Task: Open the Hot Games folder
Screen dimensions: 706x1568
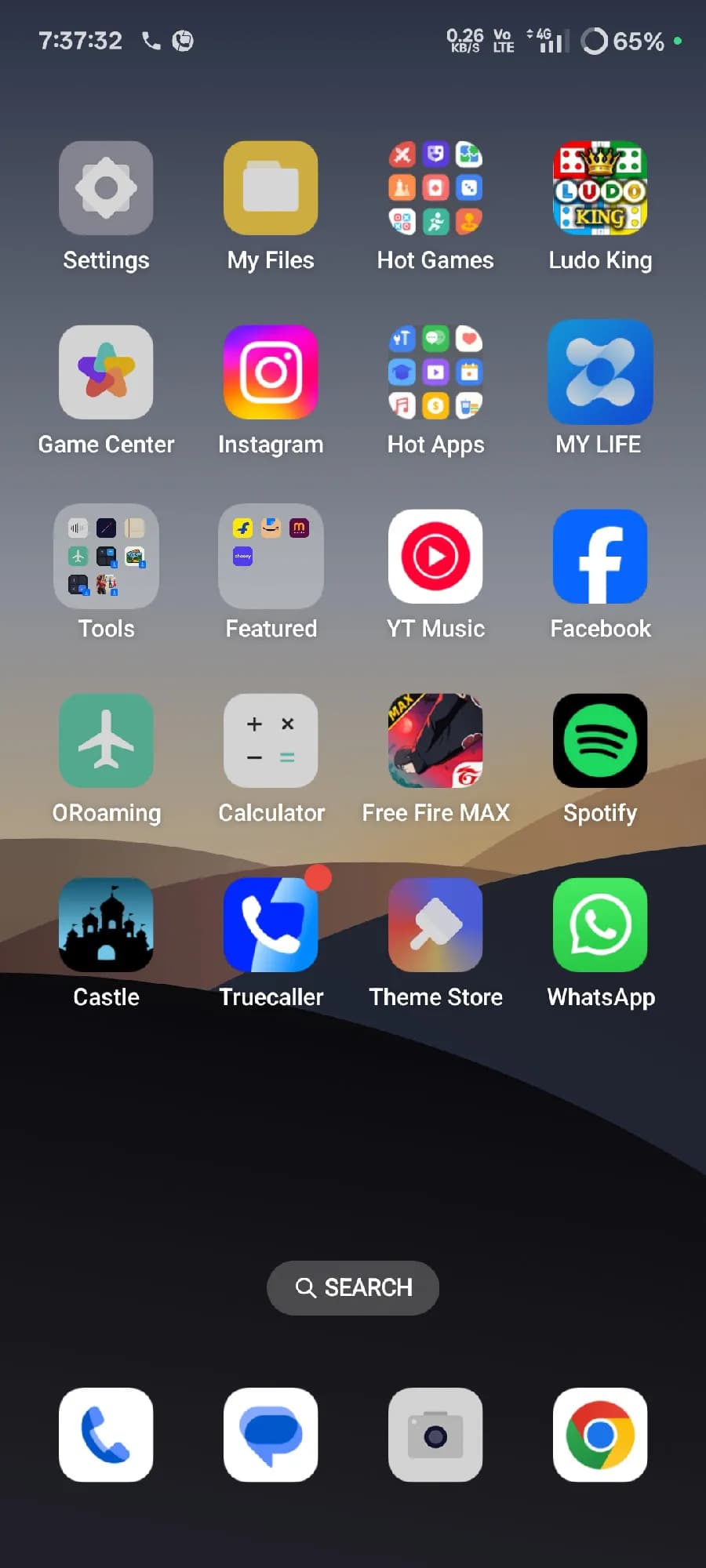Action: (x=435, y=188)
